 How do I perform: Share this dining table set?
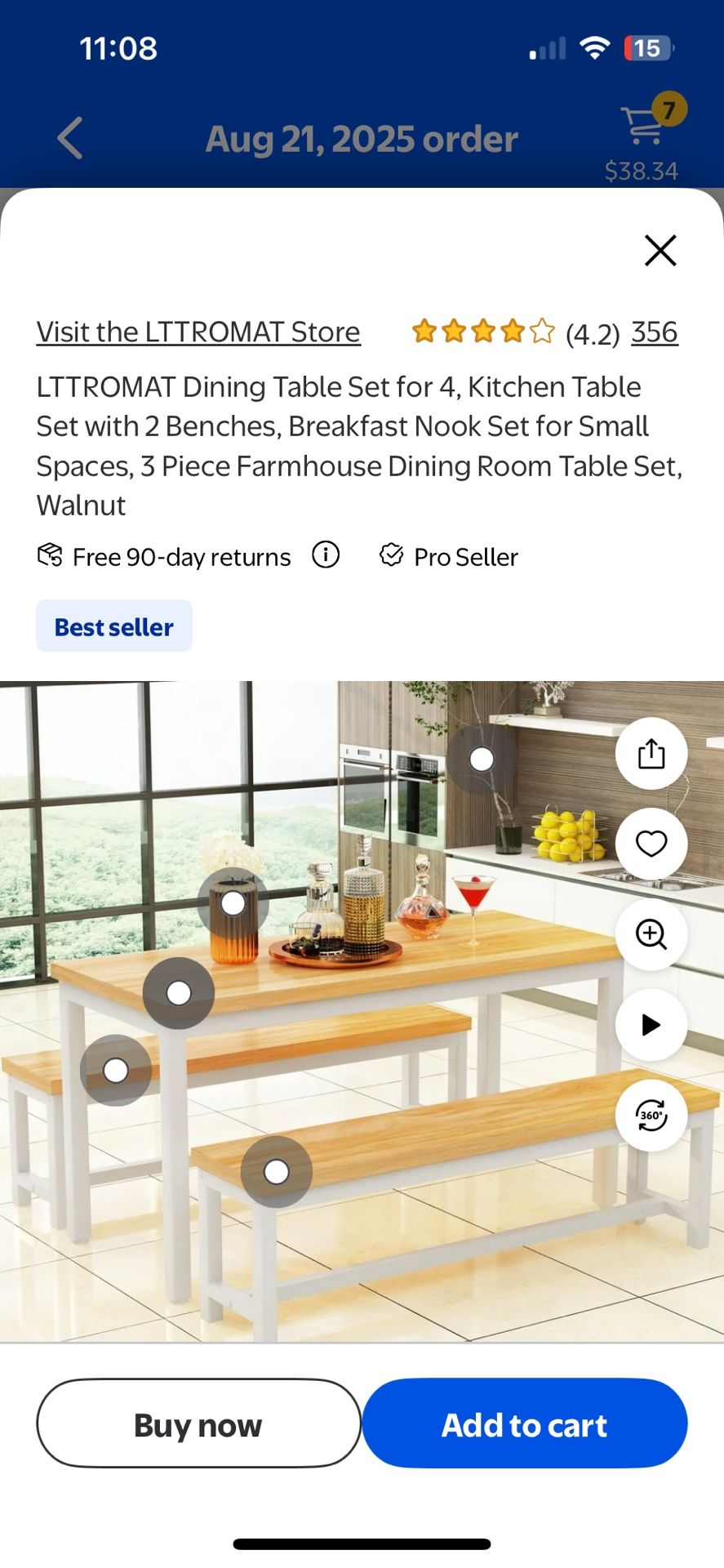pyautogui.click(x=651, y=753)
